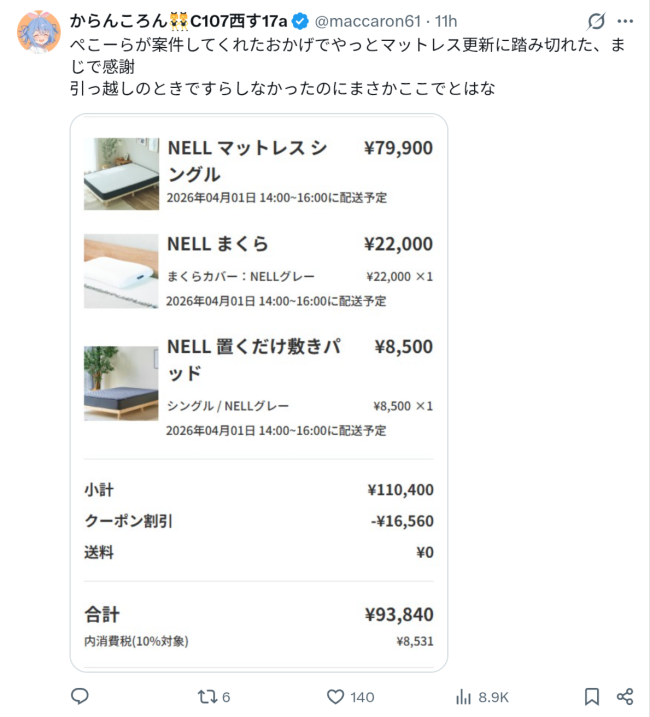Repost this post
Screen dimensions: 650x717
[207, 696]
